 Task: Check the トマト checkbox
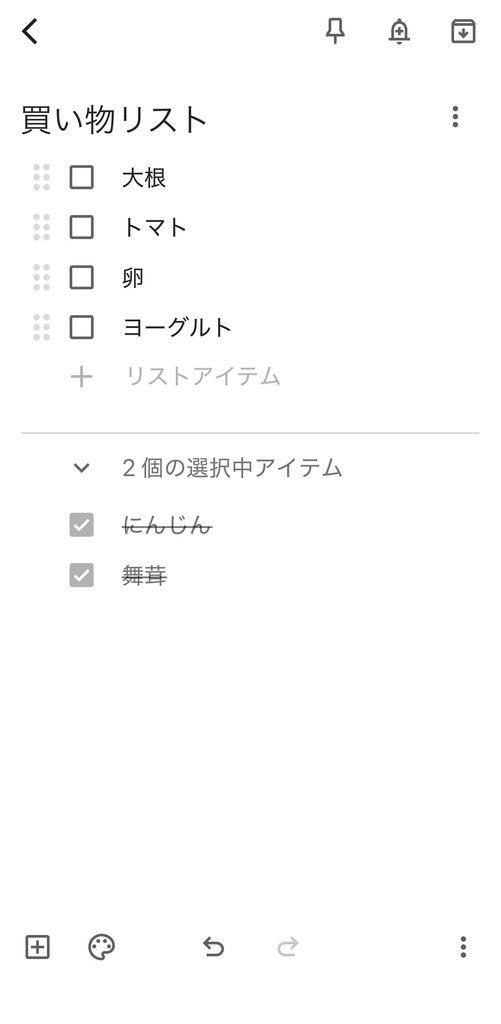coord(82,227)
